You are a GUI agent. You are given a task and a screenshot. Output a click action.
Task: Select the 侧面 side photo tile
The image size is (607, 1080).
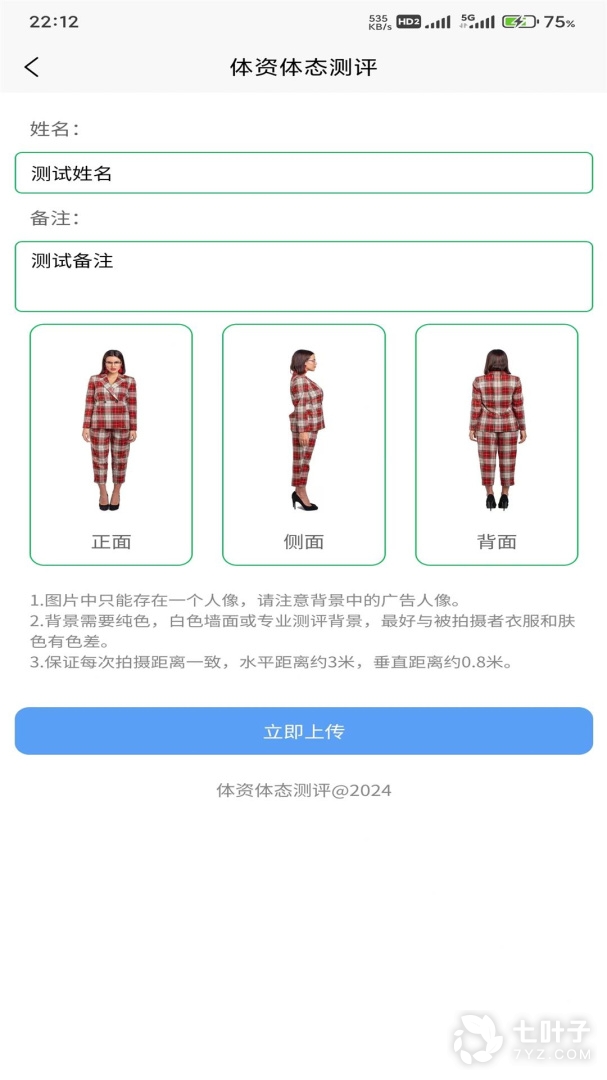(x=303, y=445)
